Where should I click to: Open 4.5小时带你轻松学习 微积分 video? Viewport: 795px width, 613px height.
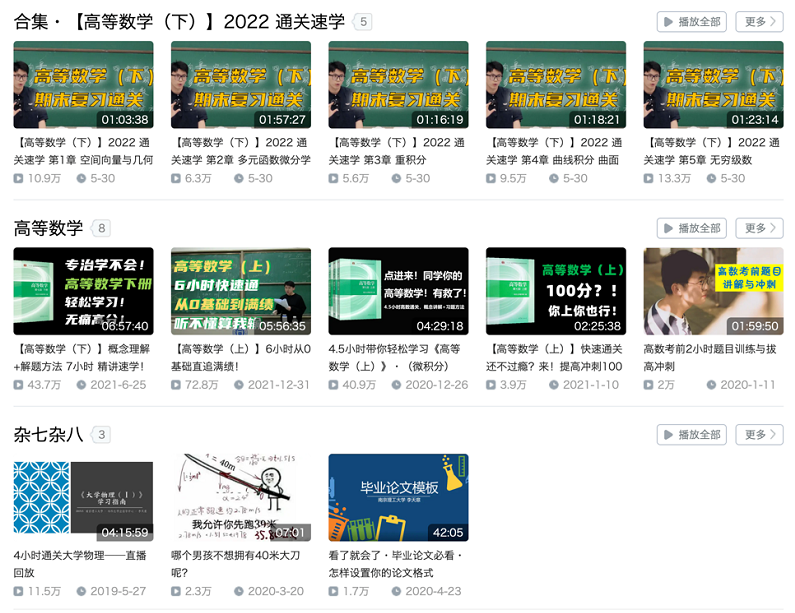pos(398,291)
